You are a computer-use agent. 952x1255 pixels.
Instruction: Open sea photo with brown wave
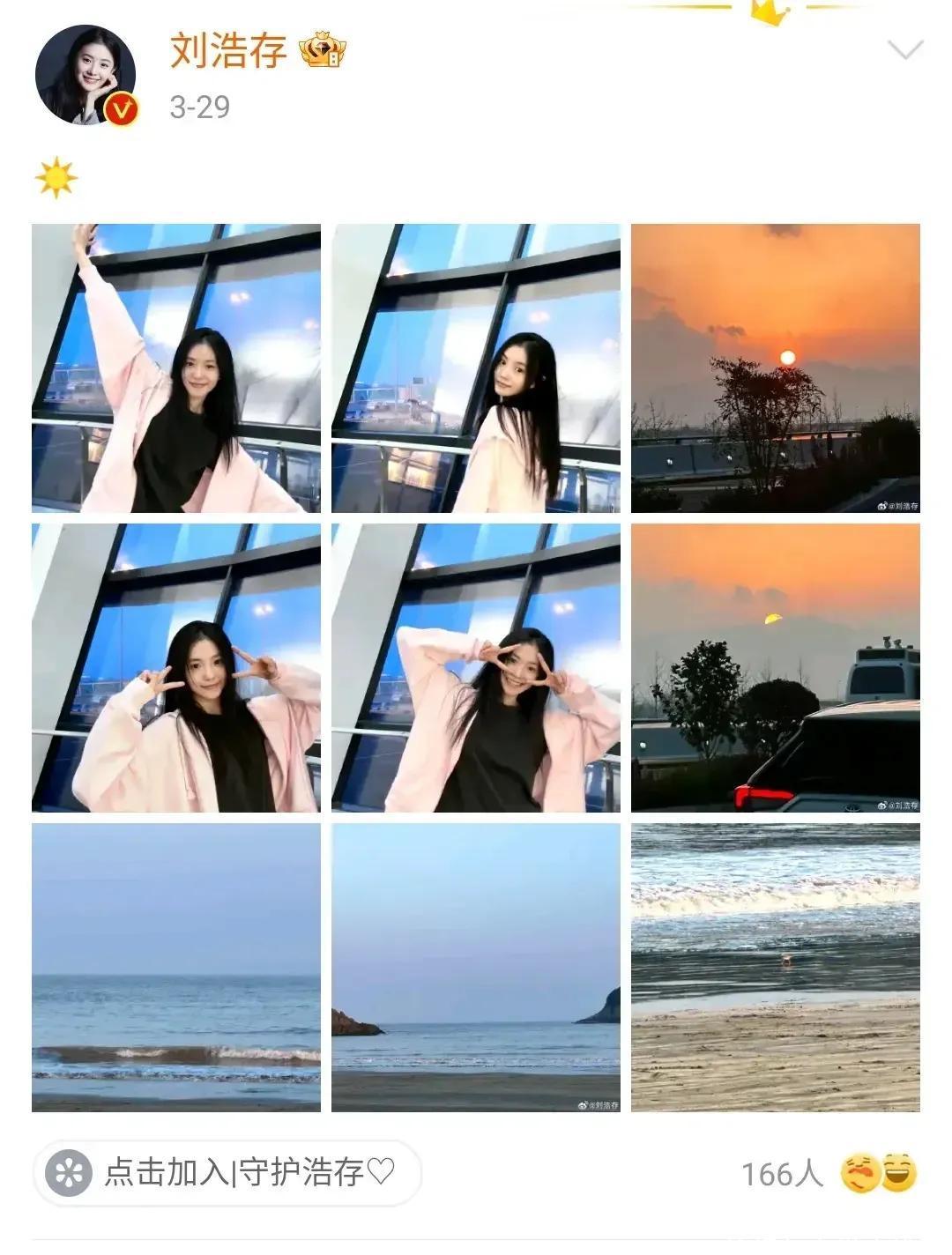coord(176,968)
